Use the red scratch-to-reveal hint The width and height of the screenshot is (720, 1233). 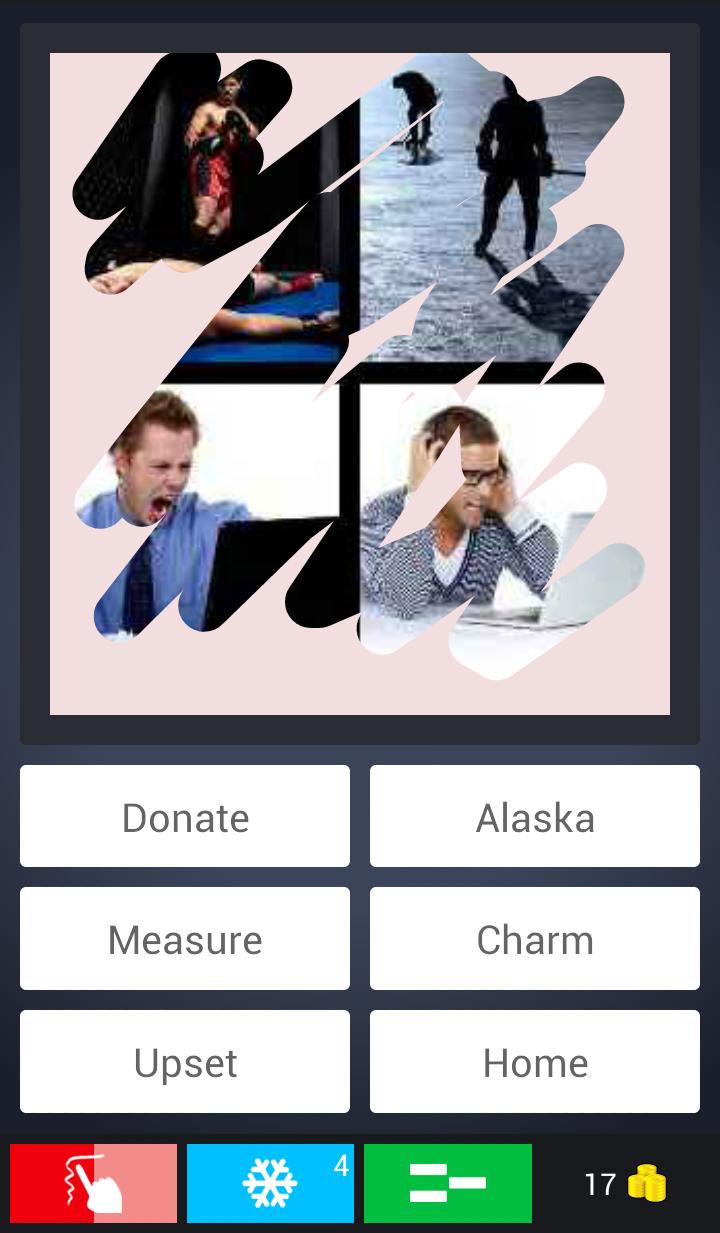93,1183
